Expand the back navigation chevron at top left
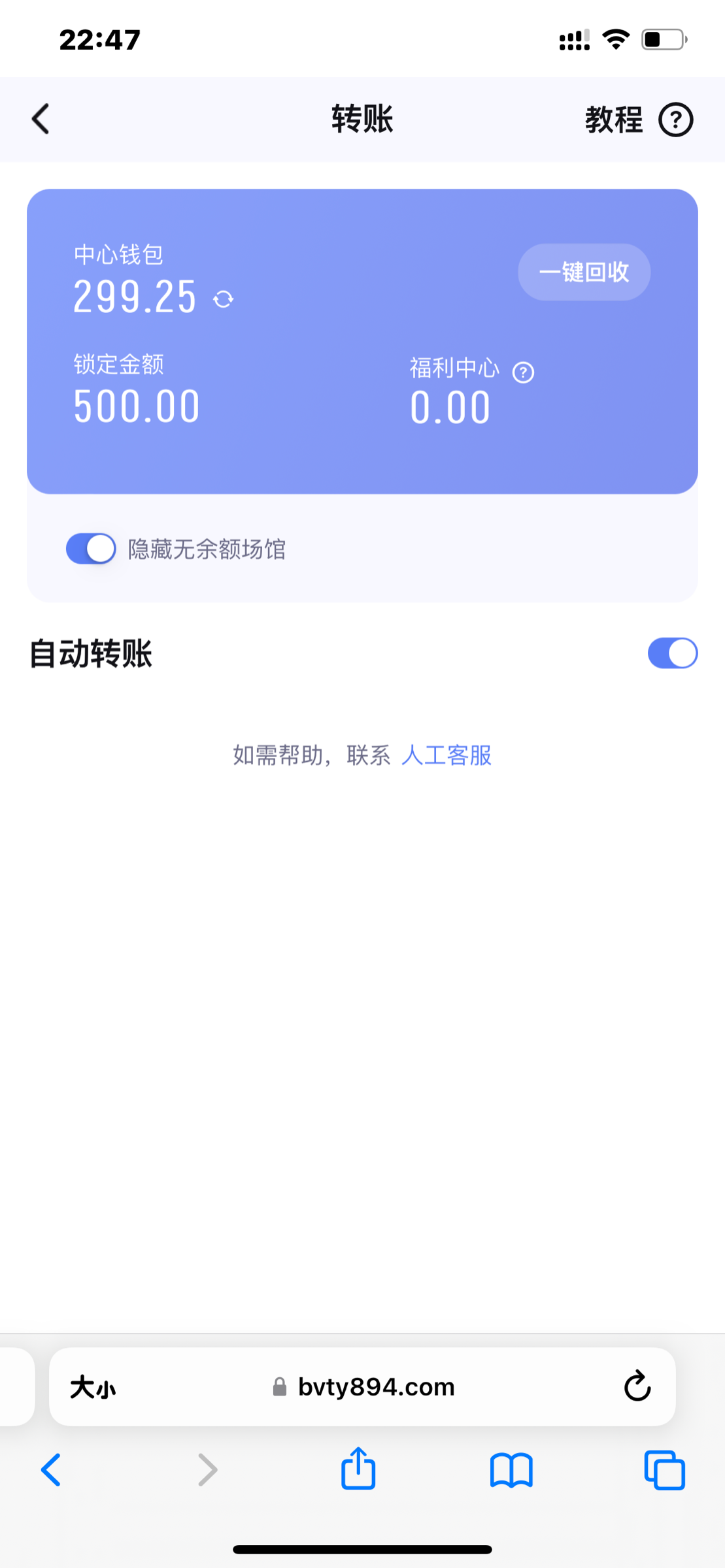 click(41, 119)
